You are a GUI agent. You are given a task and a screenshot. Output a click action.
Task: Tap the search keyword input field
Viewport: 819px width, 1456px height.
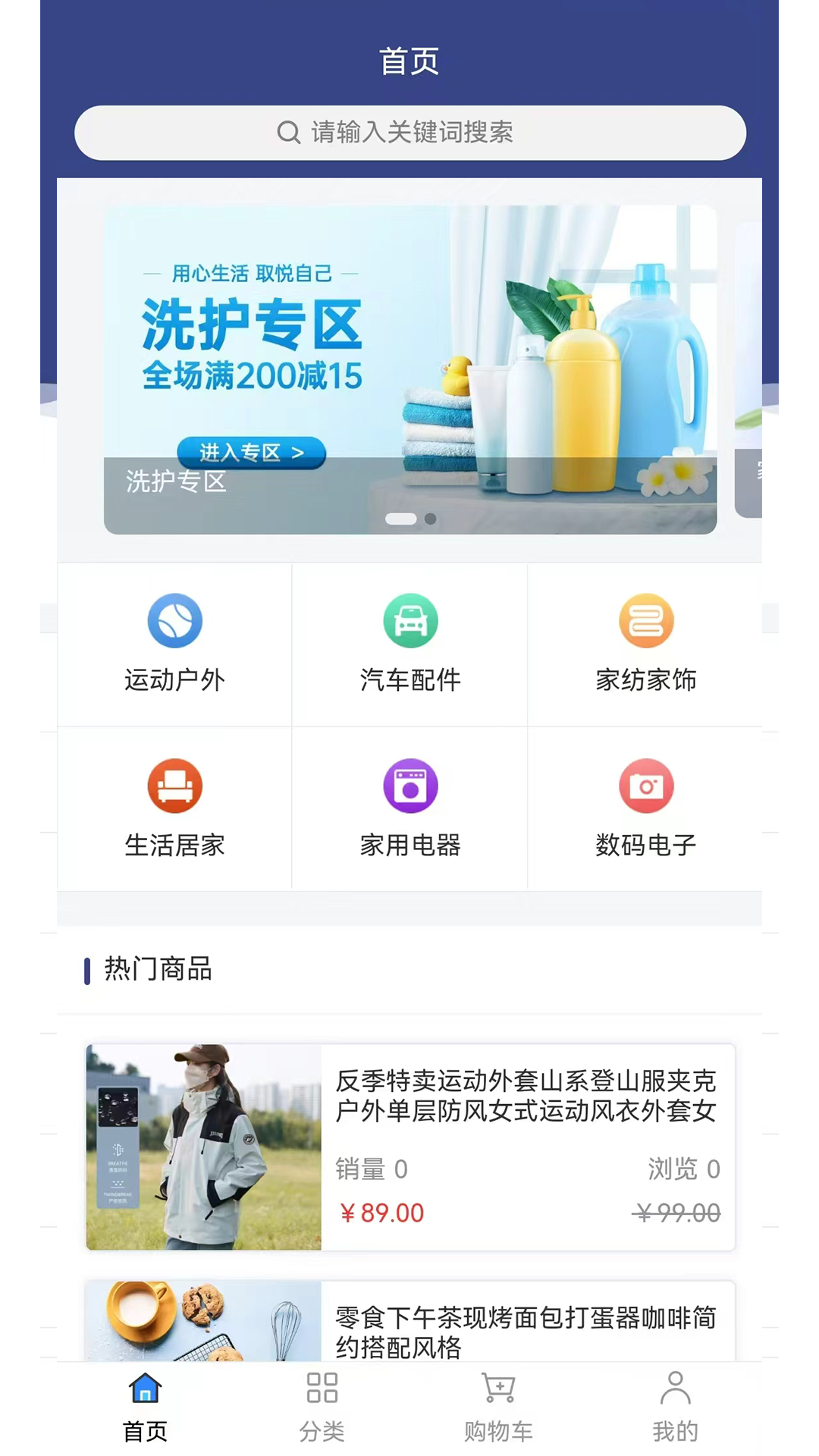pos(409,133)
